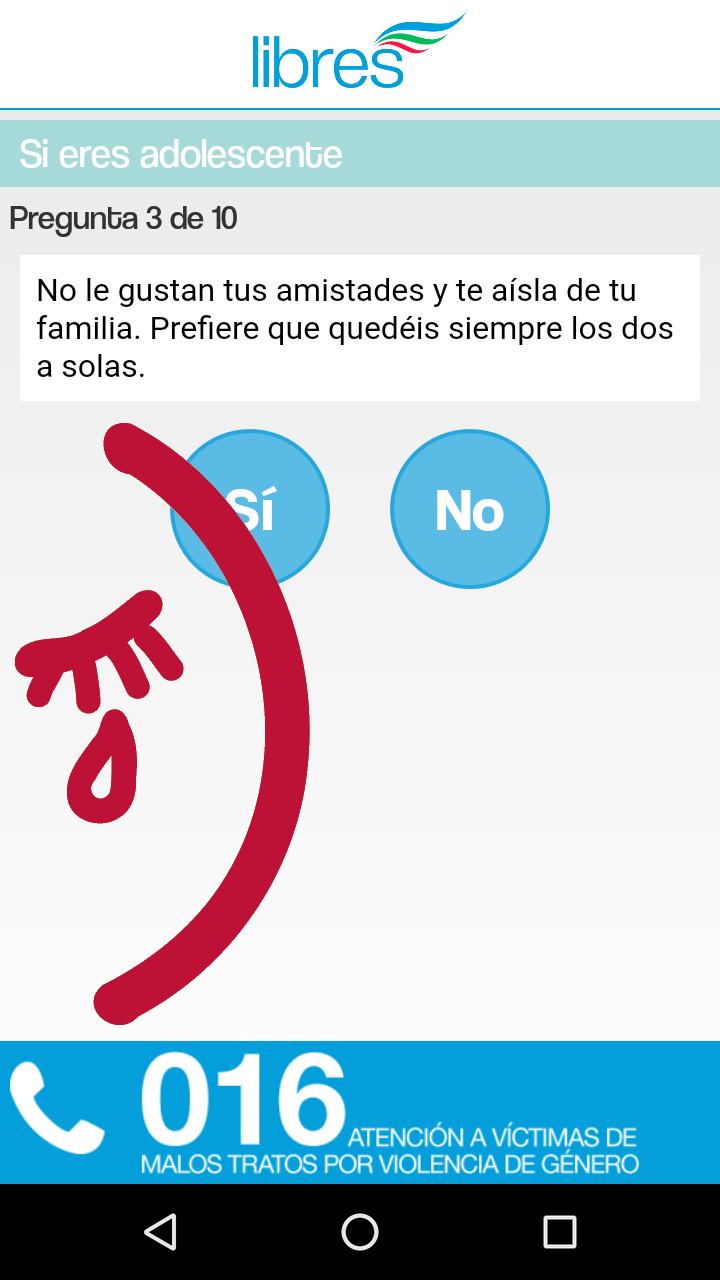Call the 016 helpline banner
The width and height of the screenshot is (720, 1280).
360,1112
